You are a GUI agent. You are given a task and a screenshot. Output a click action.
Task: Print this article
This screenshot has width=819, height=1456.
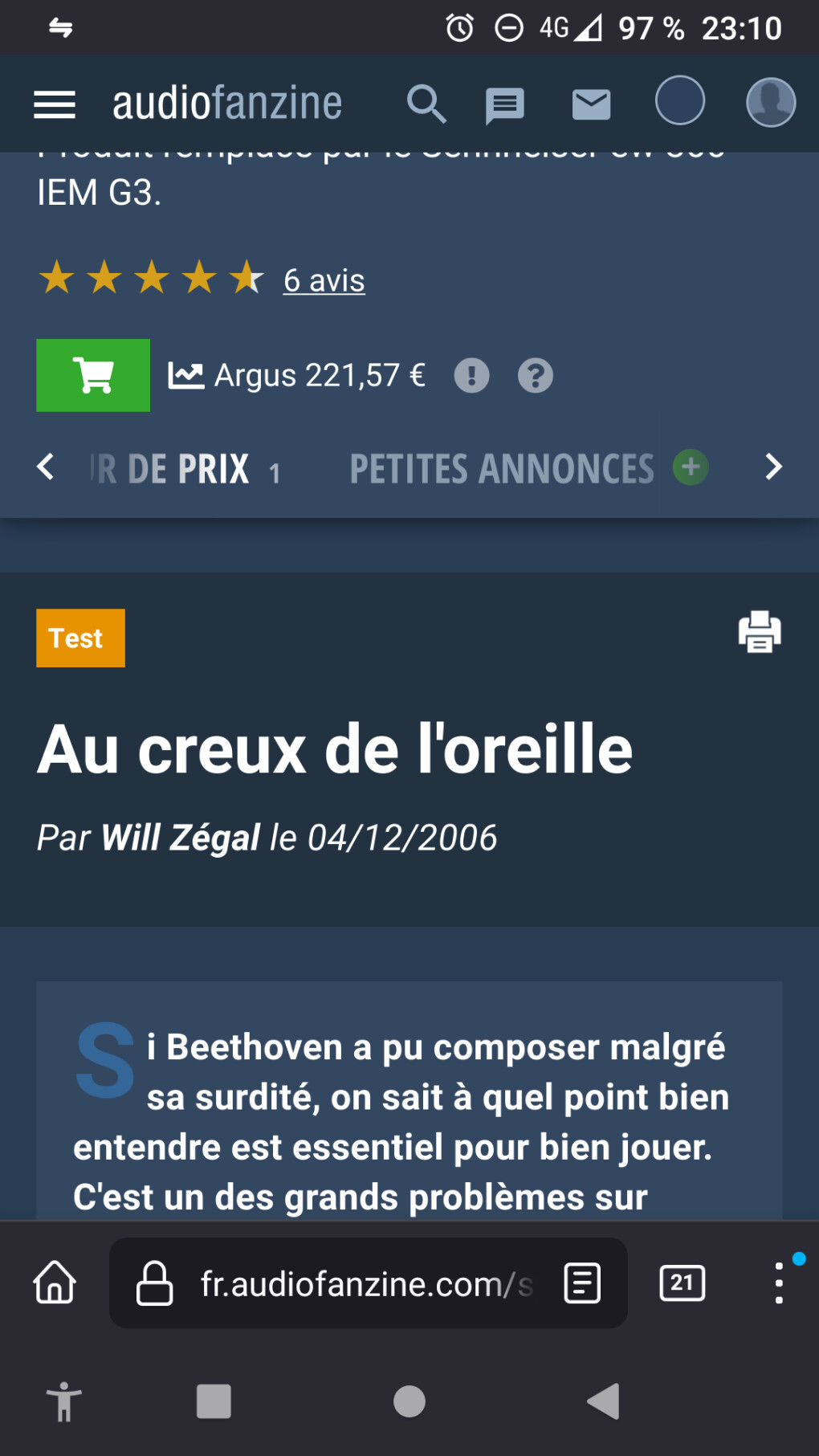(760, 632)
